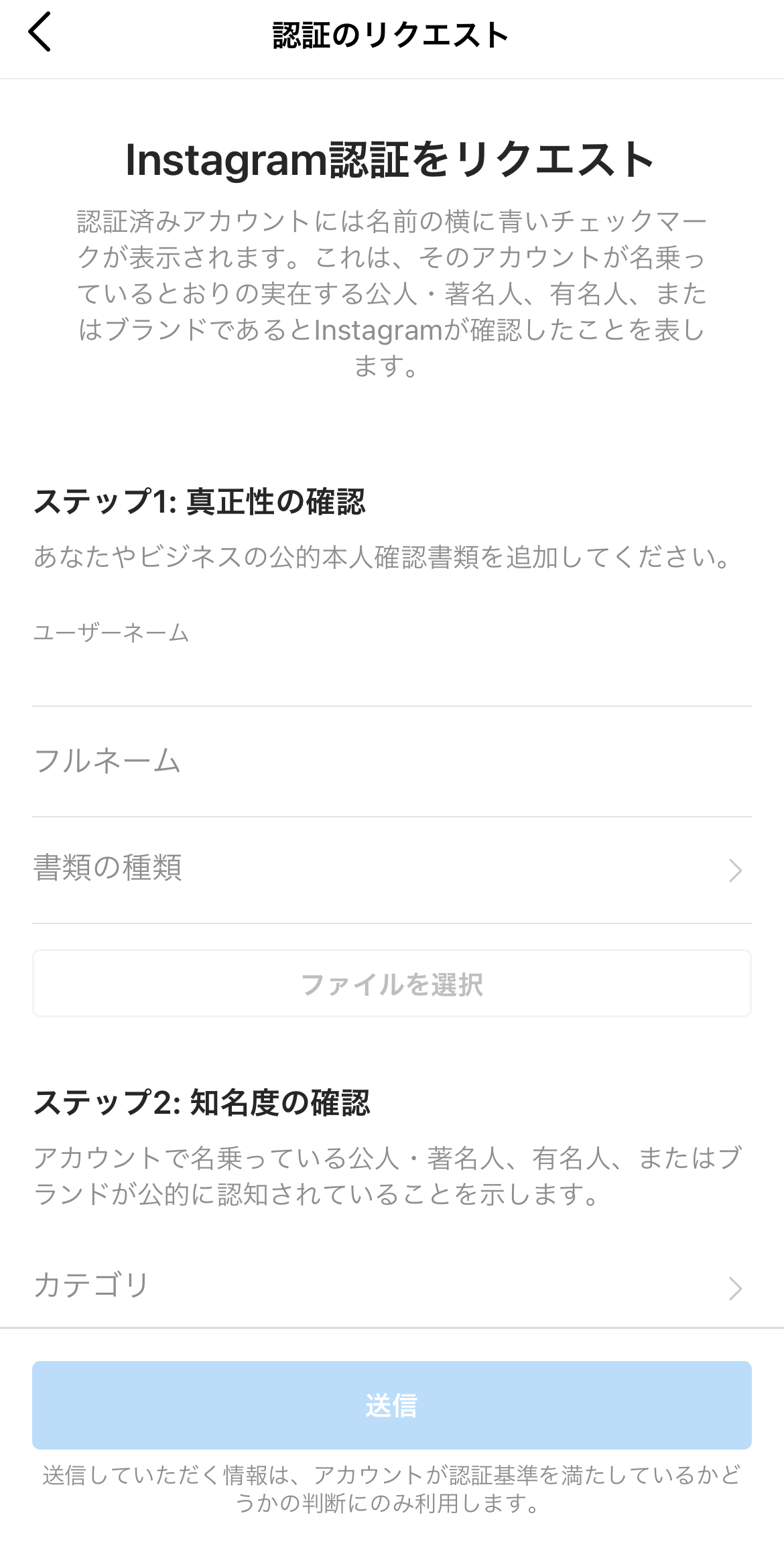Open the 書類の種類 picker
The height and width of the screenshot is (1542, 784).
point(392,870)
